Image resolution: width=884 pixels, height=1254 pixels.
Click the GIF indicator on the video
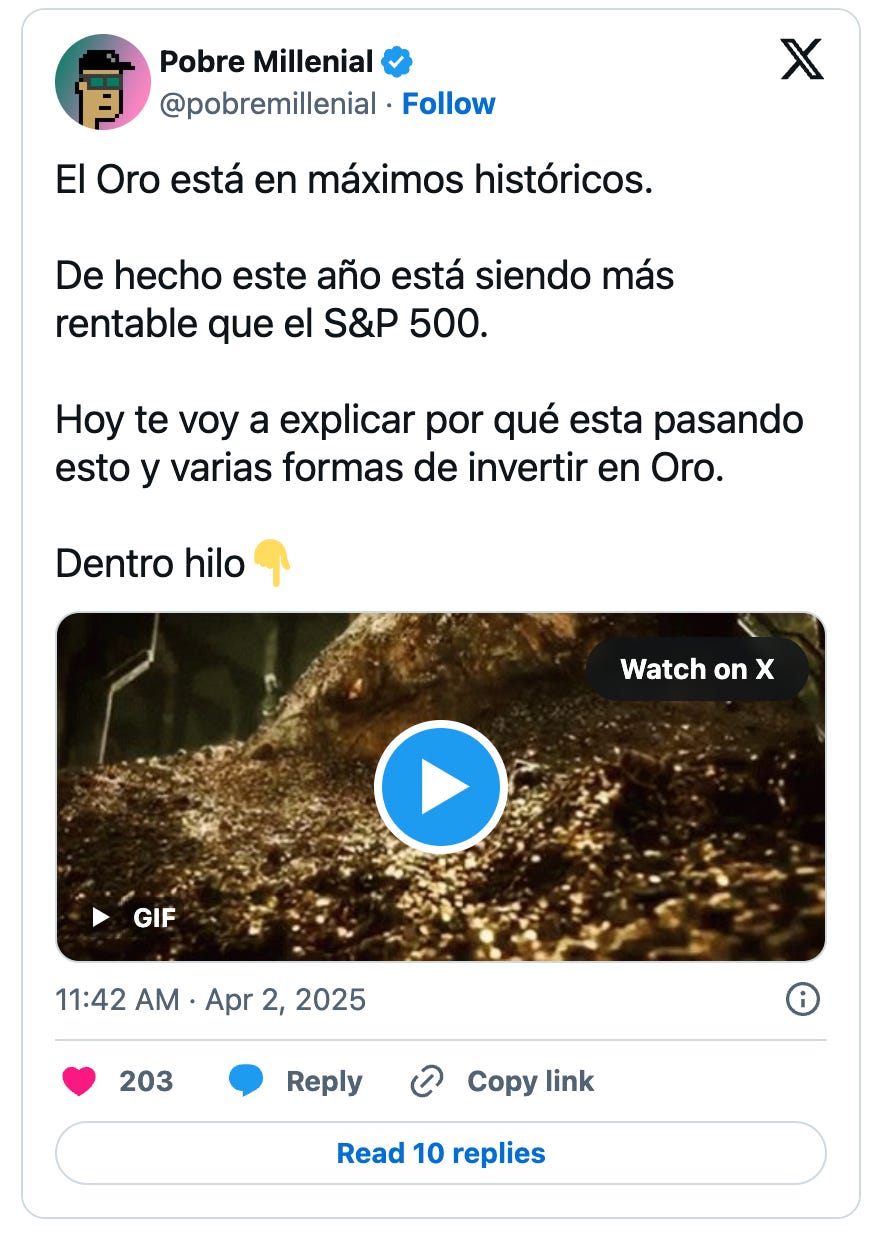(134, 917)
